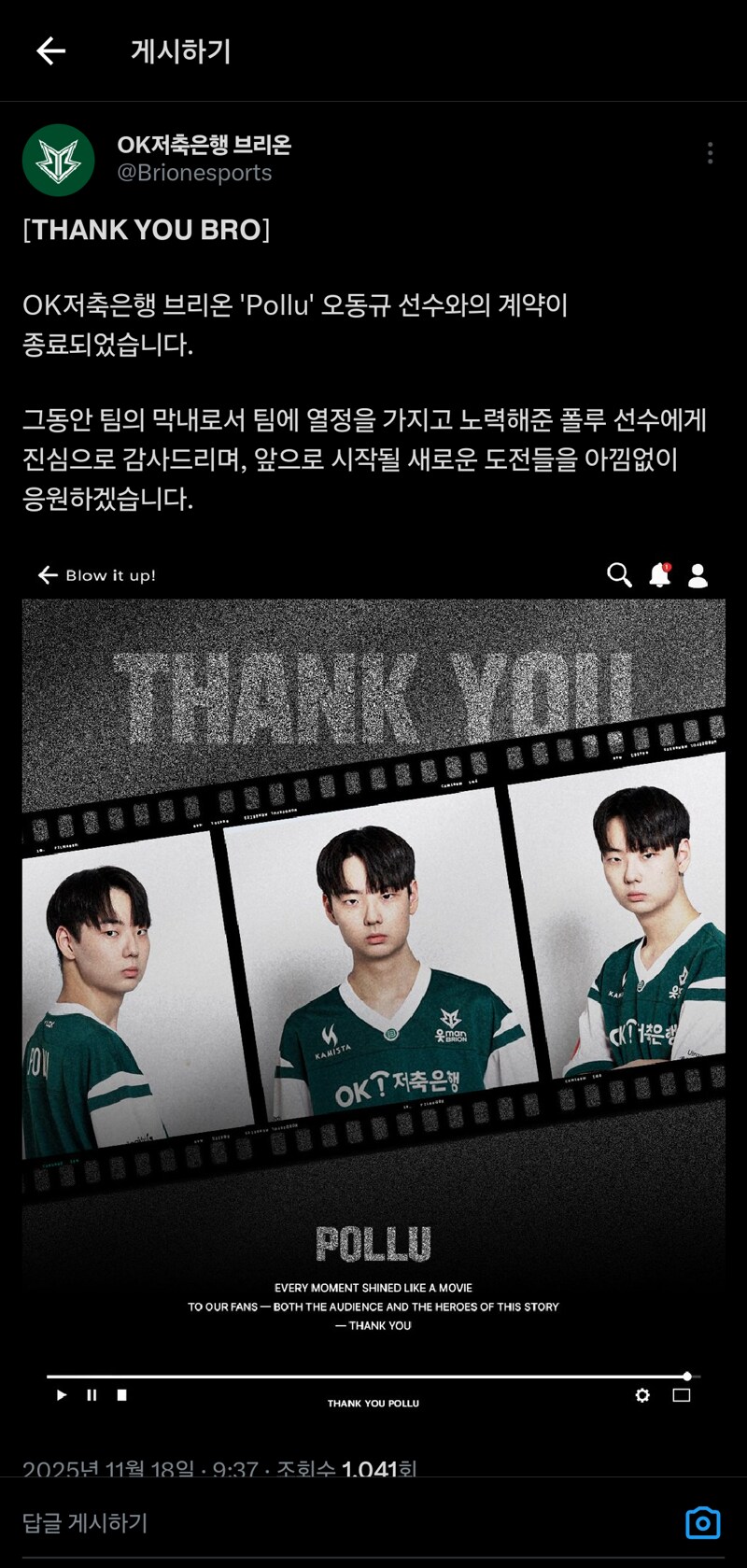This screenshot has width=747, height=1568.
Task: Tap the 게시하기 header title
Action: [179, 51]
